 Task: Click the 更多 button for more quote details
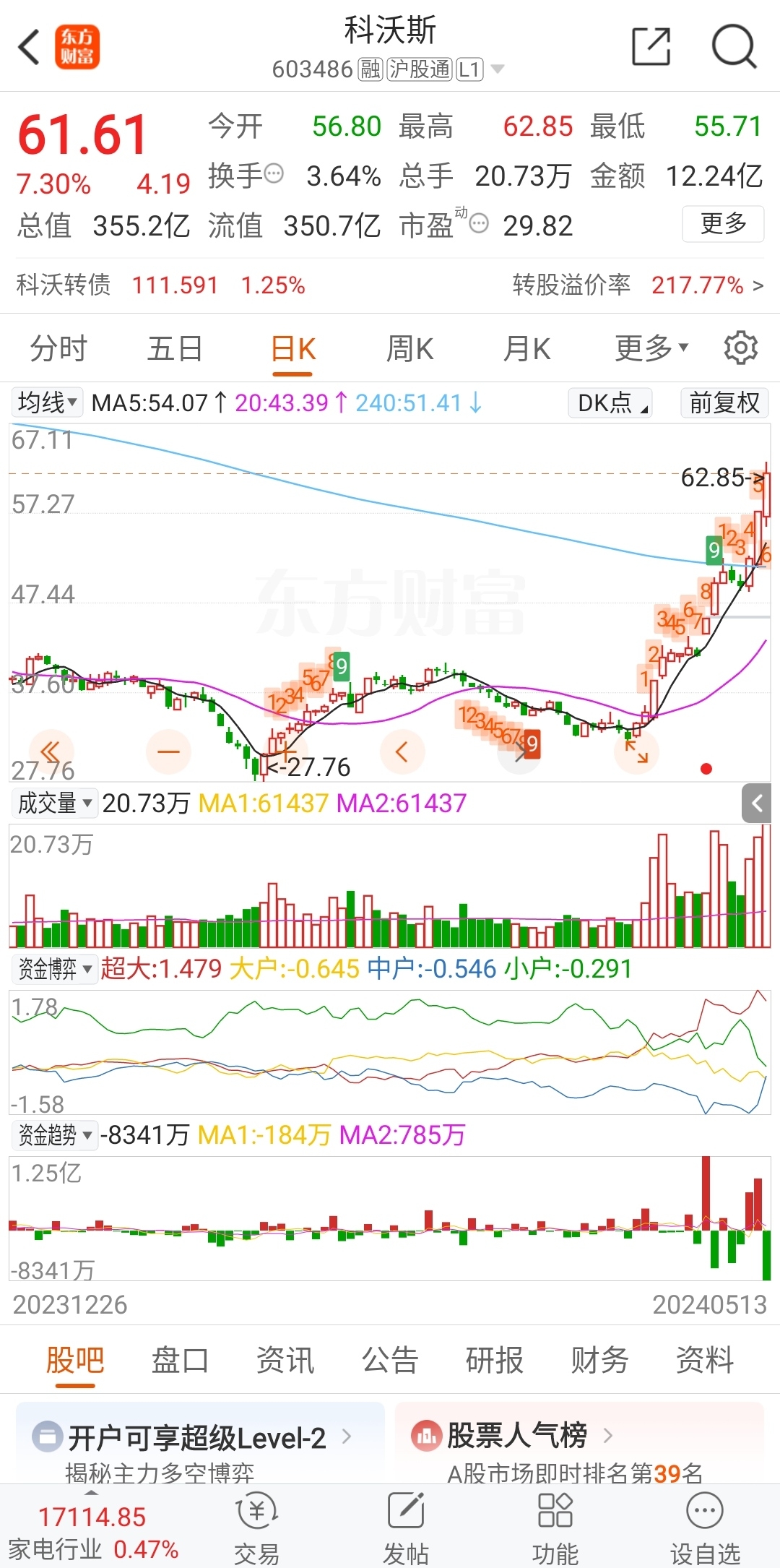(x=722, y=224)
